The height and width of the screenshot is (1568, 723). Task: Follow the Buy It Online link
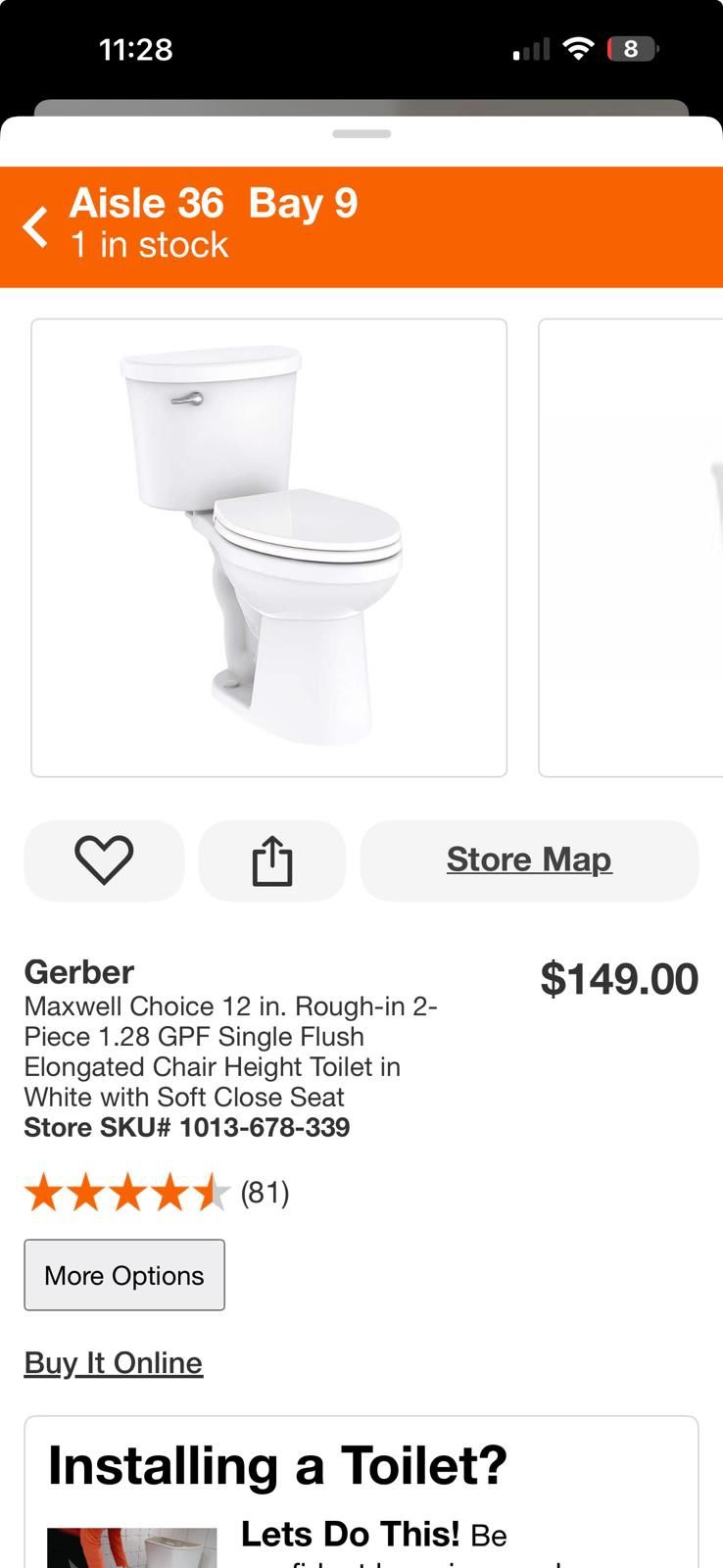pos(114,1363)
